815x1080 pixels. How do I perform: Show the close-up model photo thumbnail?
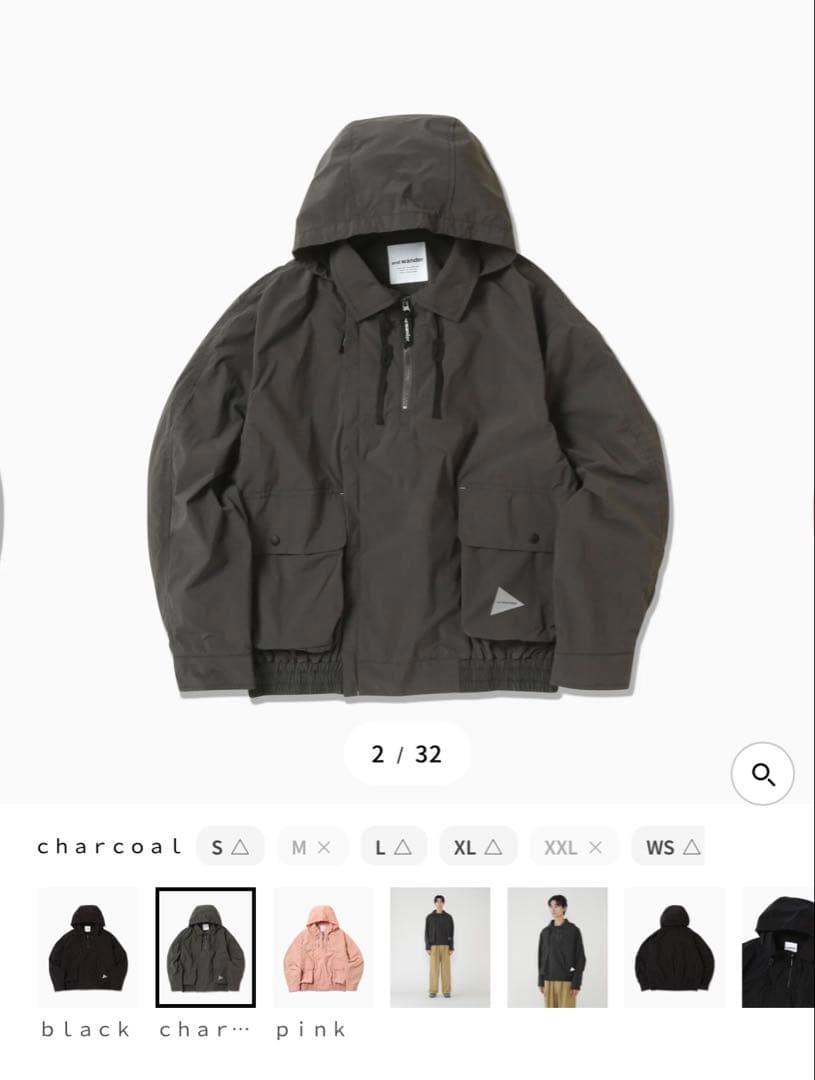pyautogui.click(x=557, y=947)
